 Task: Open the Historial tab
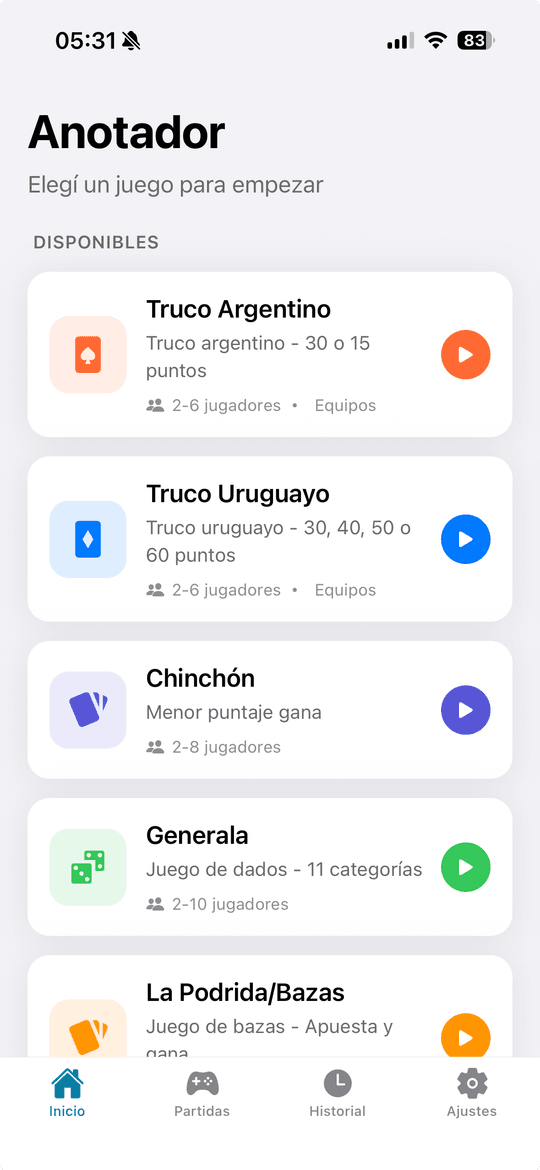[337, 1093]
